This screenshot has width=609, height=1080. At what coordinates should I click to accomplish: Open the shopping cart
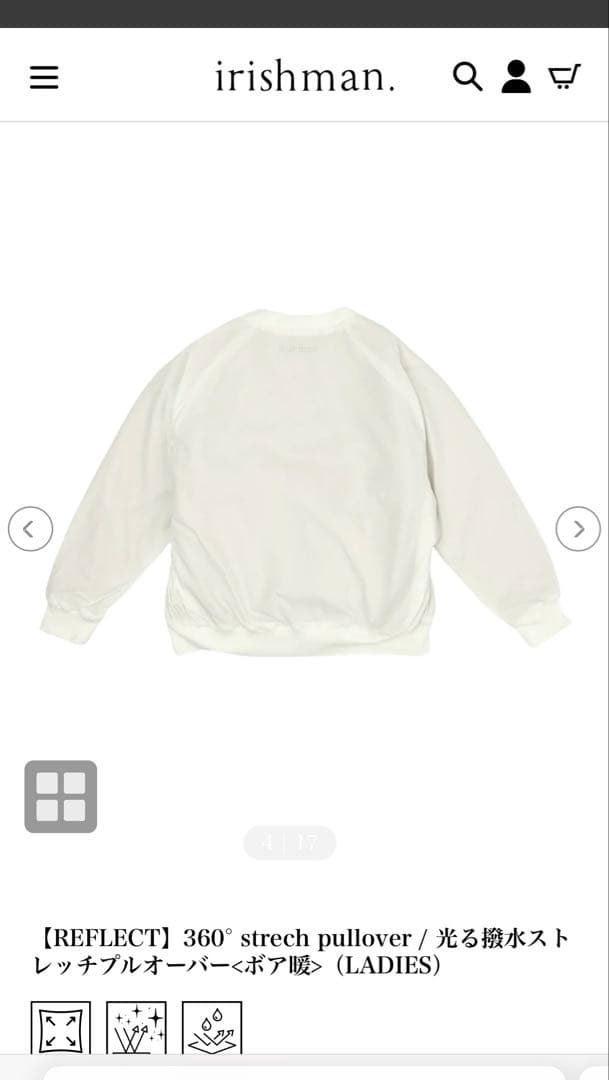pos(565,76)
